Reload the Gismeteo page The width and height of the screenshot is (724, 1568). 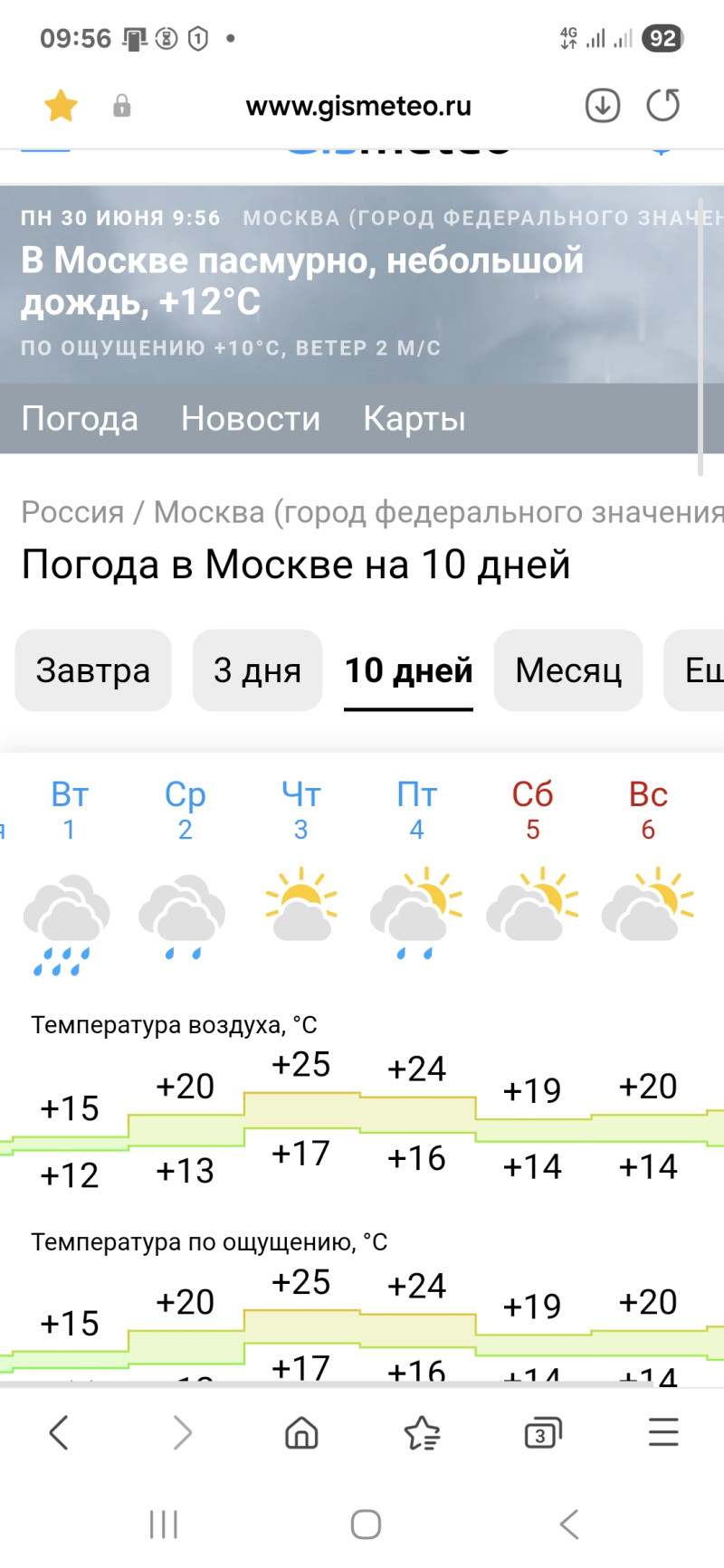(x=662, y=106)
